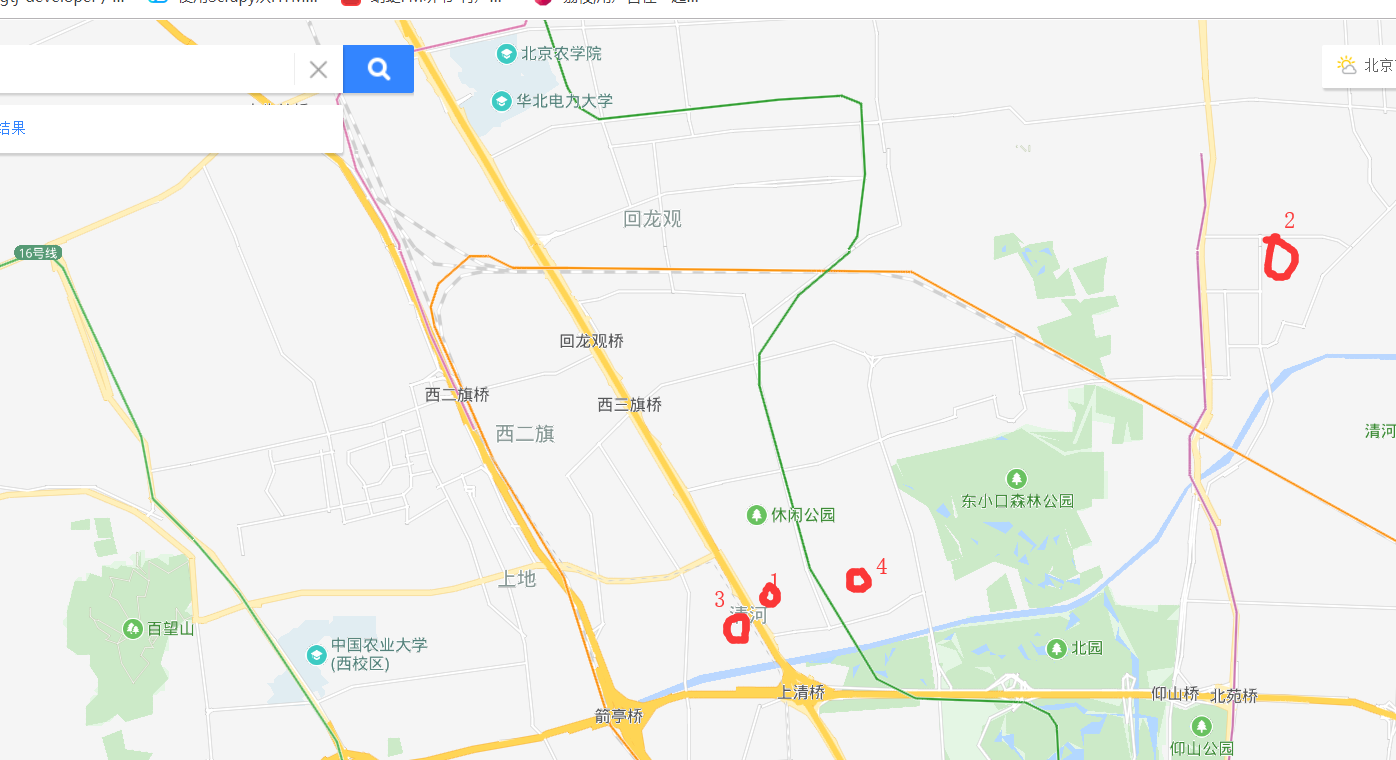Screen dimensions: 1396x760
Task: Focus the map search input field
Action: coord(140,70)
